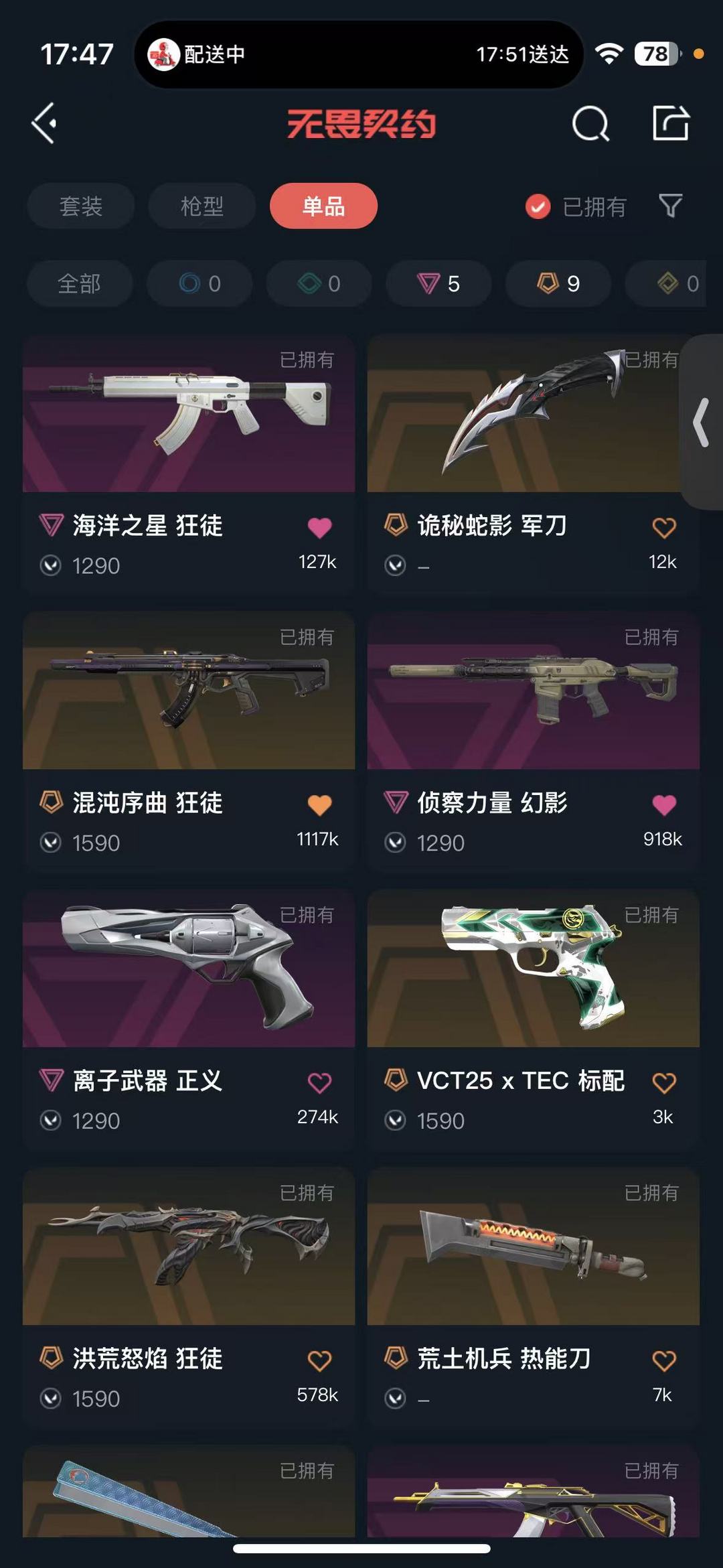Like the 离子武器 正义 skin

click(x=319, y=1082)
